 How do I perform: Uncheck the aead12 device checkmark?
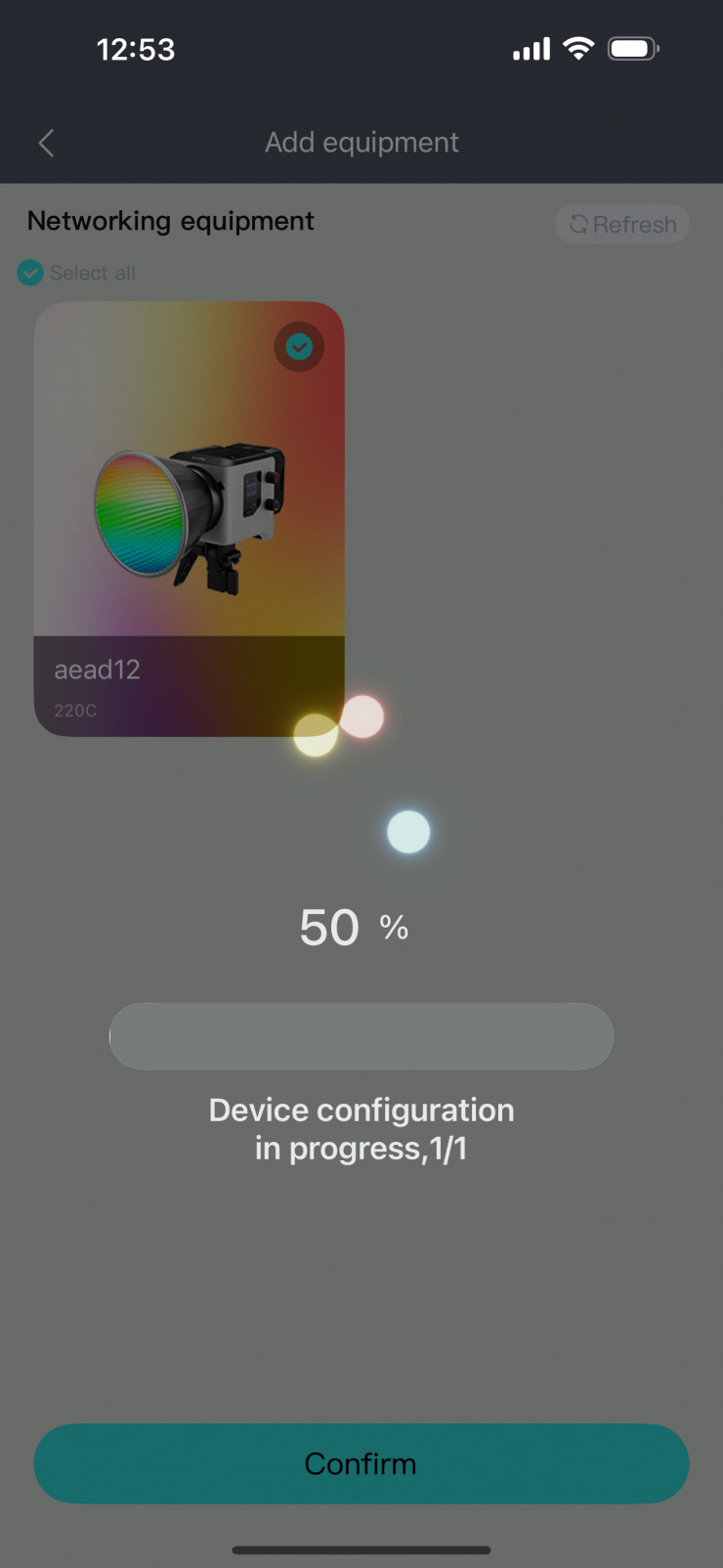click(299, 346)
